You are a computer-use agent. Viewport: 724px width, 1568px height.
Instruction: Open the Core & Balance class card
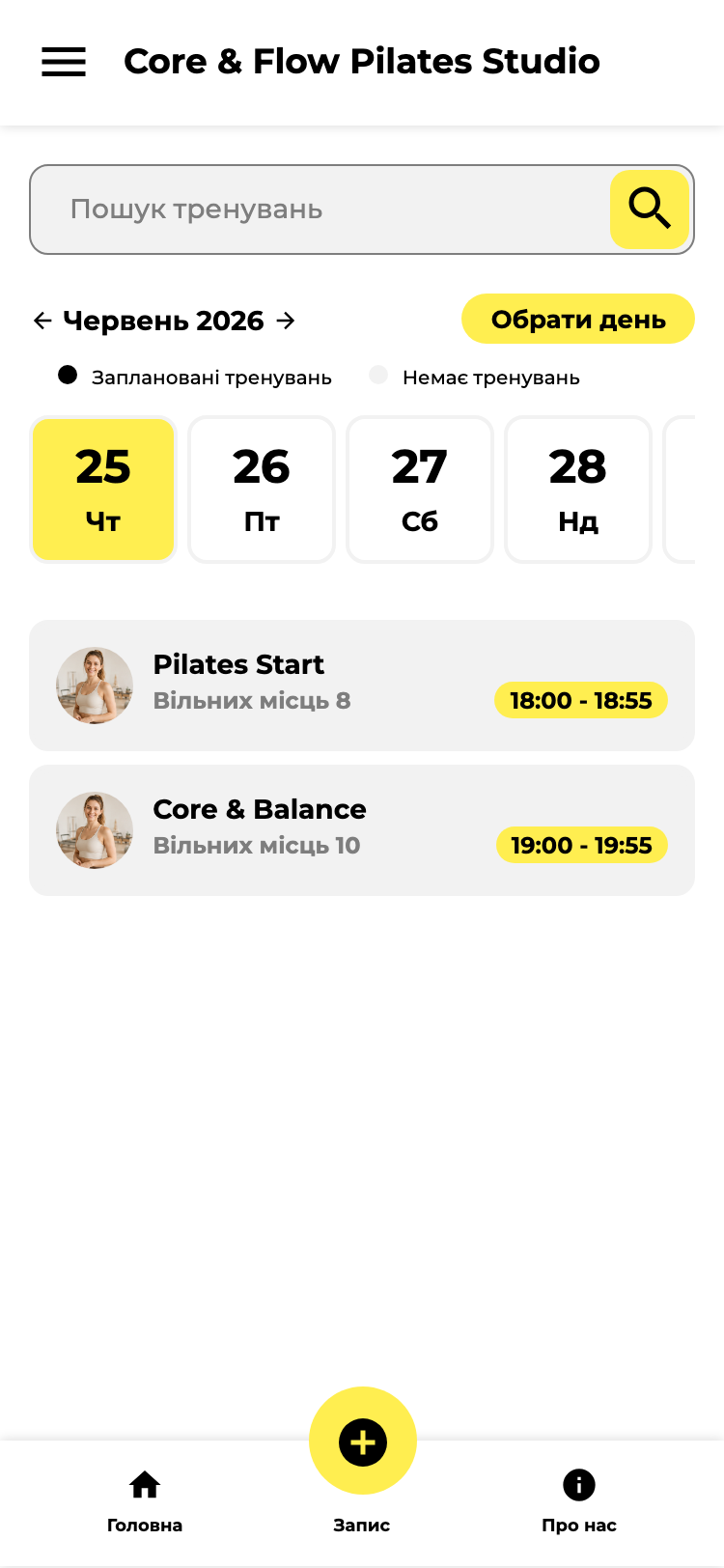coord(362,830)
